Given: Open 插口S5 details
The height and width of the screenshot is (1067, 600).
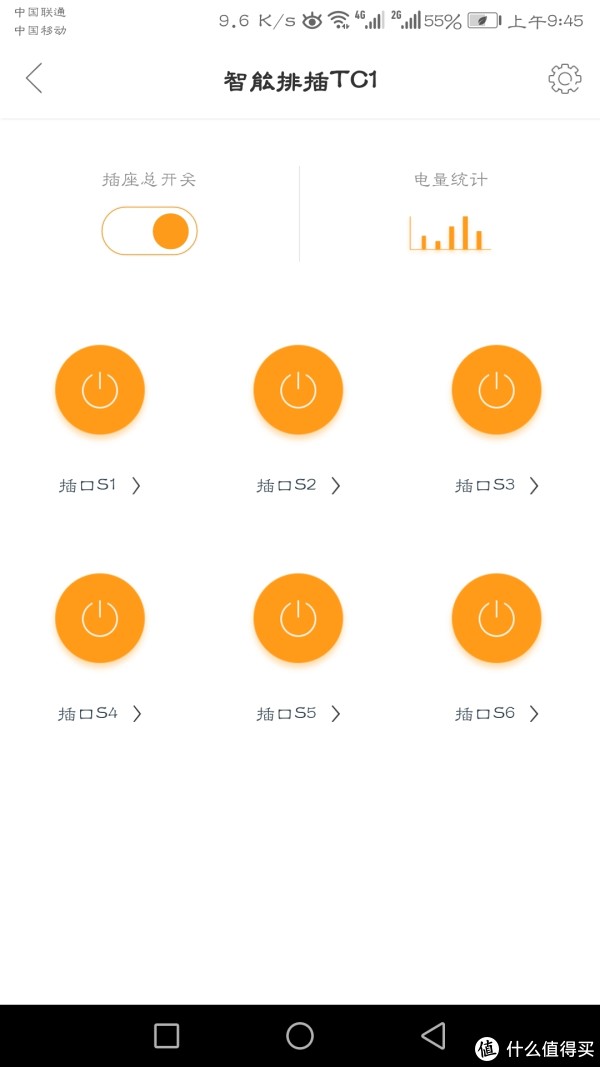Looking at the screenshot, I should tap(298, 713).
